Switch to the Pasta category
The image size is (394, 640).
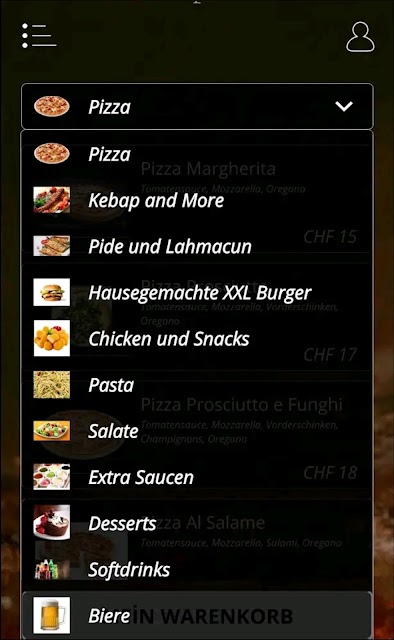(197, 384)
